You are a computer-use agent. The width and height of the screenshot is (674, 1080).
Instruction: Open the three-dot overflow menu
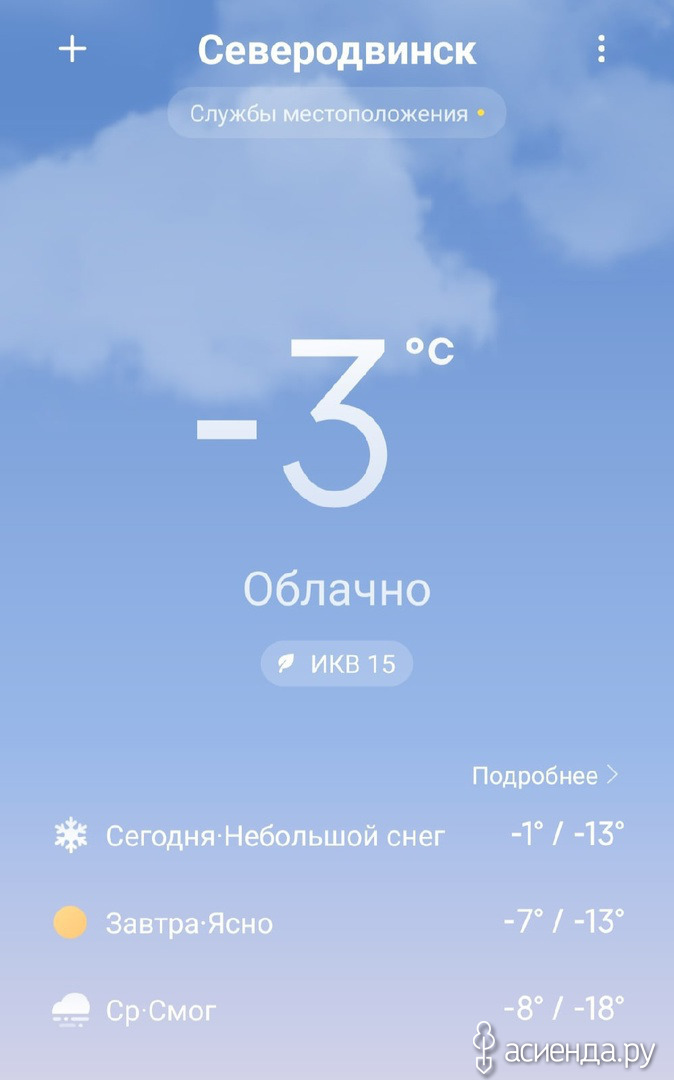(x=601, y=50)
